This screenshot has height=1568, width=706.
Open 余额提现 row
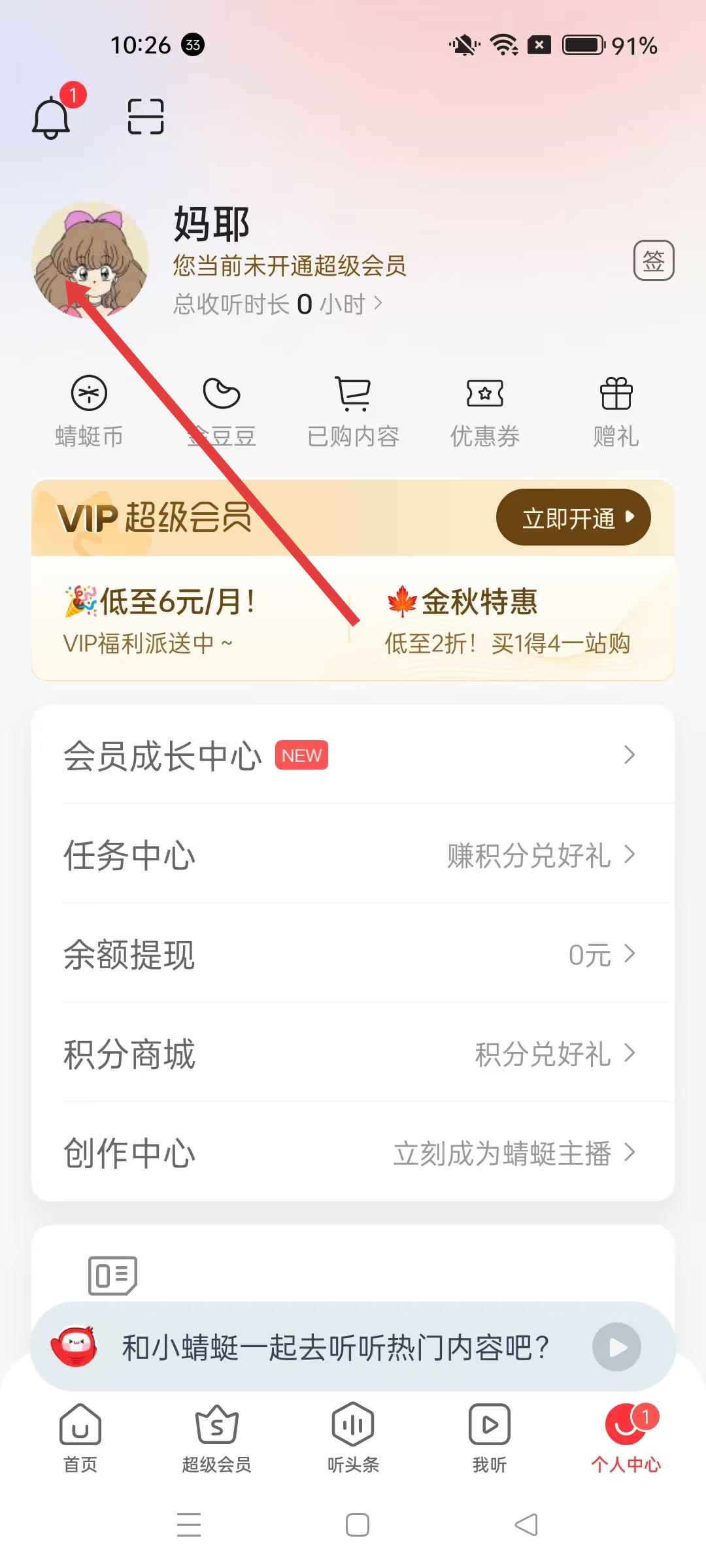tap(352, 954)
